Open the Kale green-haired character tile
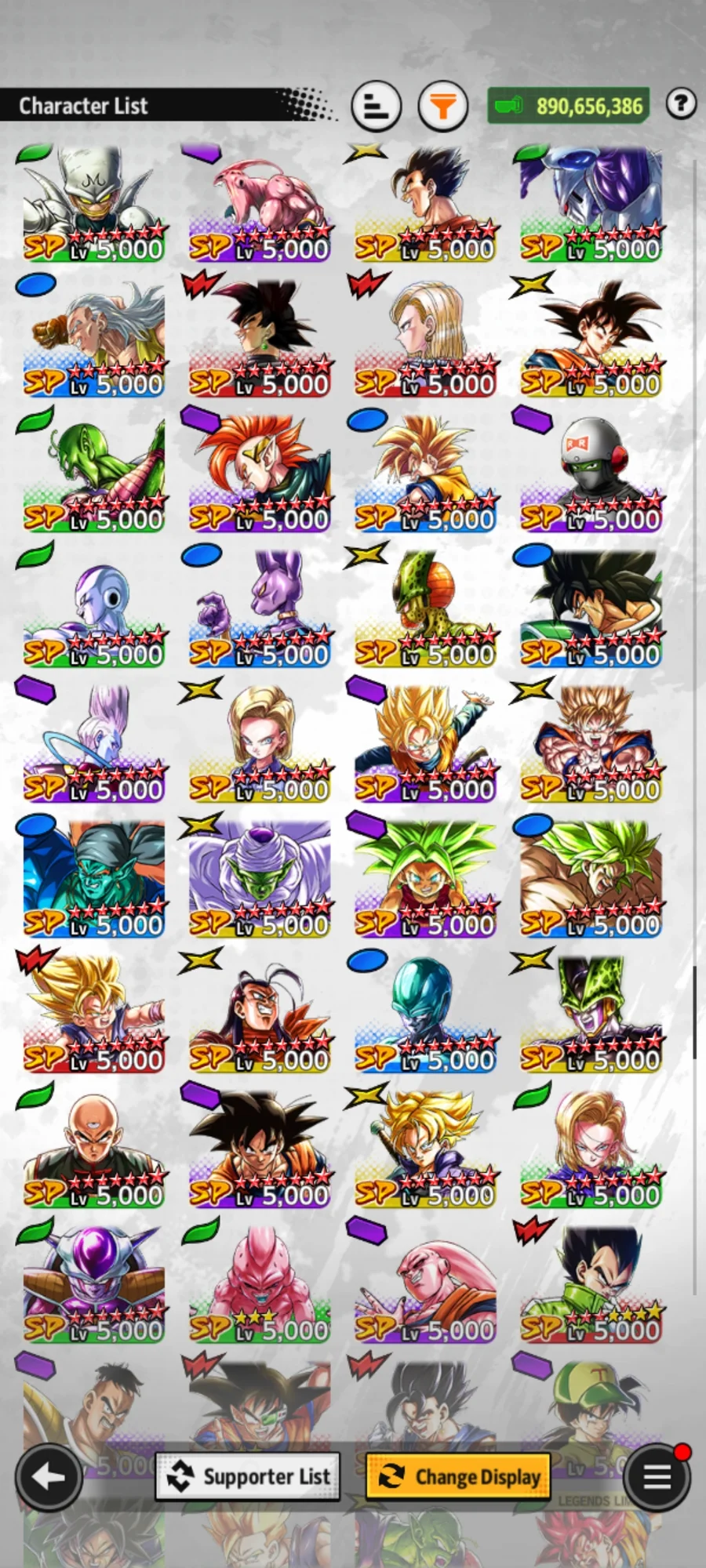 425,880
